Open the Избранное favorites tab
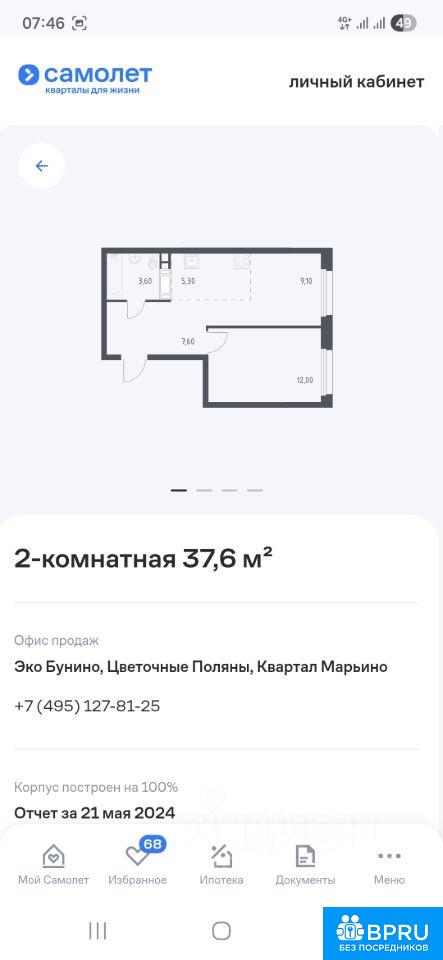This screenshot has height=960, width=443. [x=138, y=865]
